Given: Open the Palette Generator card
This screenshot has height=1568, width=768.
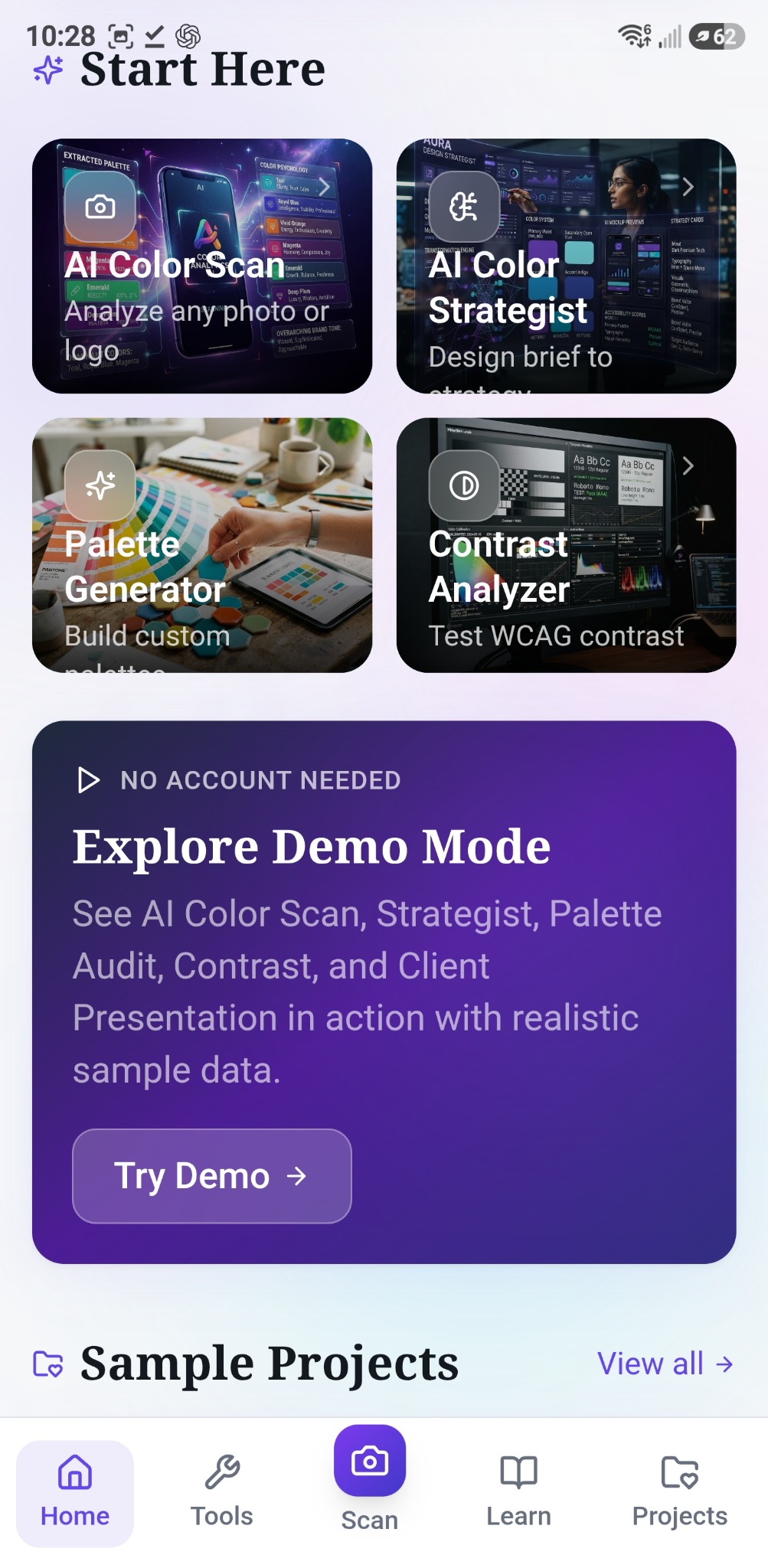Looking at the screenshot, I should (x=202, y=545).
